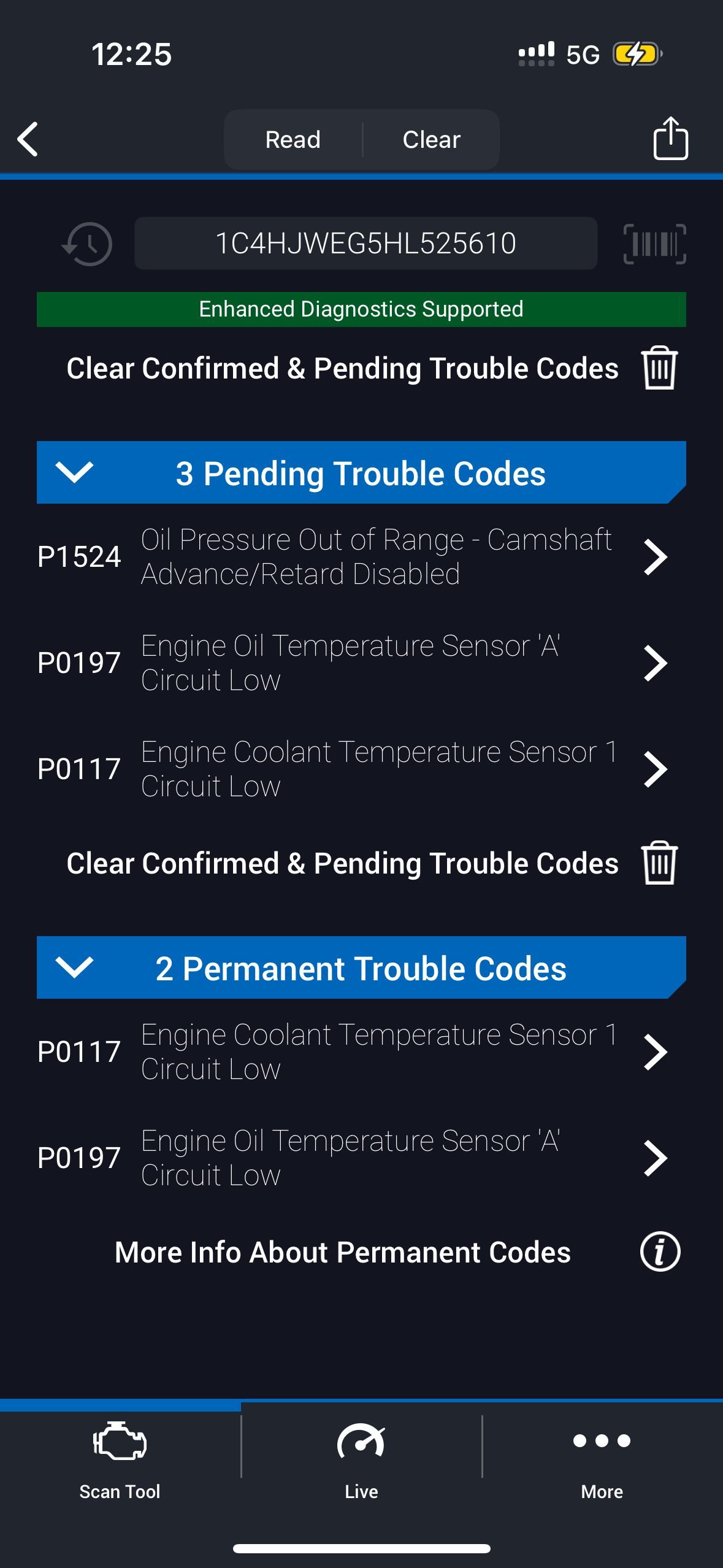
Task: View More Info About Permanent Codes
Action: (660, 1251)
